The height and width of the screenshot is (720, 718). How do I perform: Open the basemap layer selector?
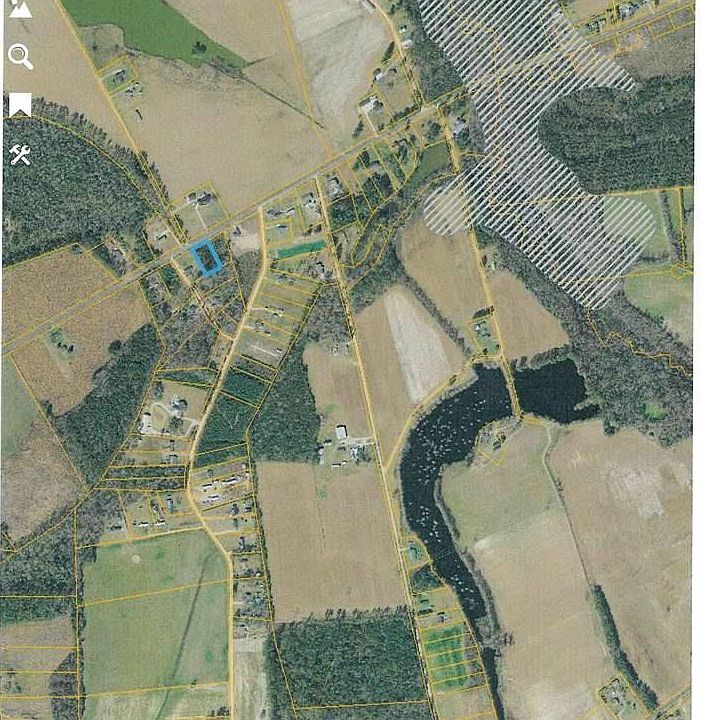(20, 10)
